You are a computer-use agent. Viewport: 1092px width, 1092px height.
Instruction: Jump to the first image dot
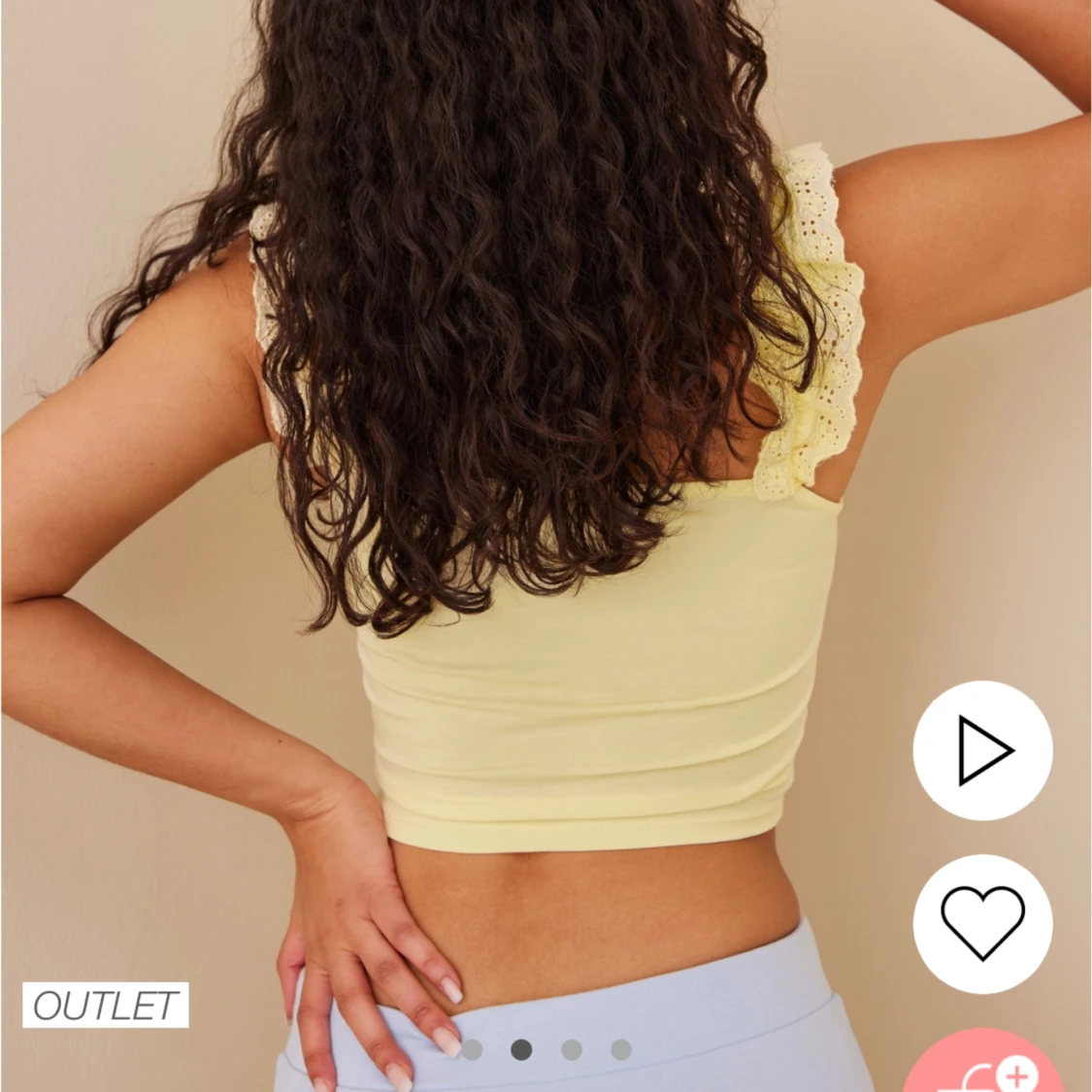point(472,1049)
